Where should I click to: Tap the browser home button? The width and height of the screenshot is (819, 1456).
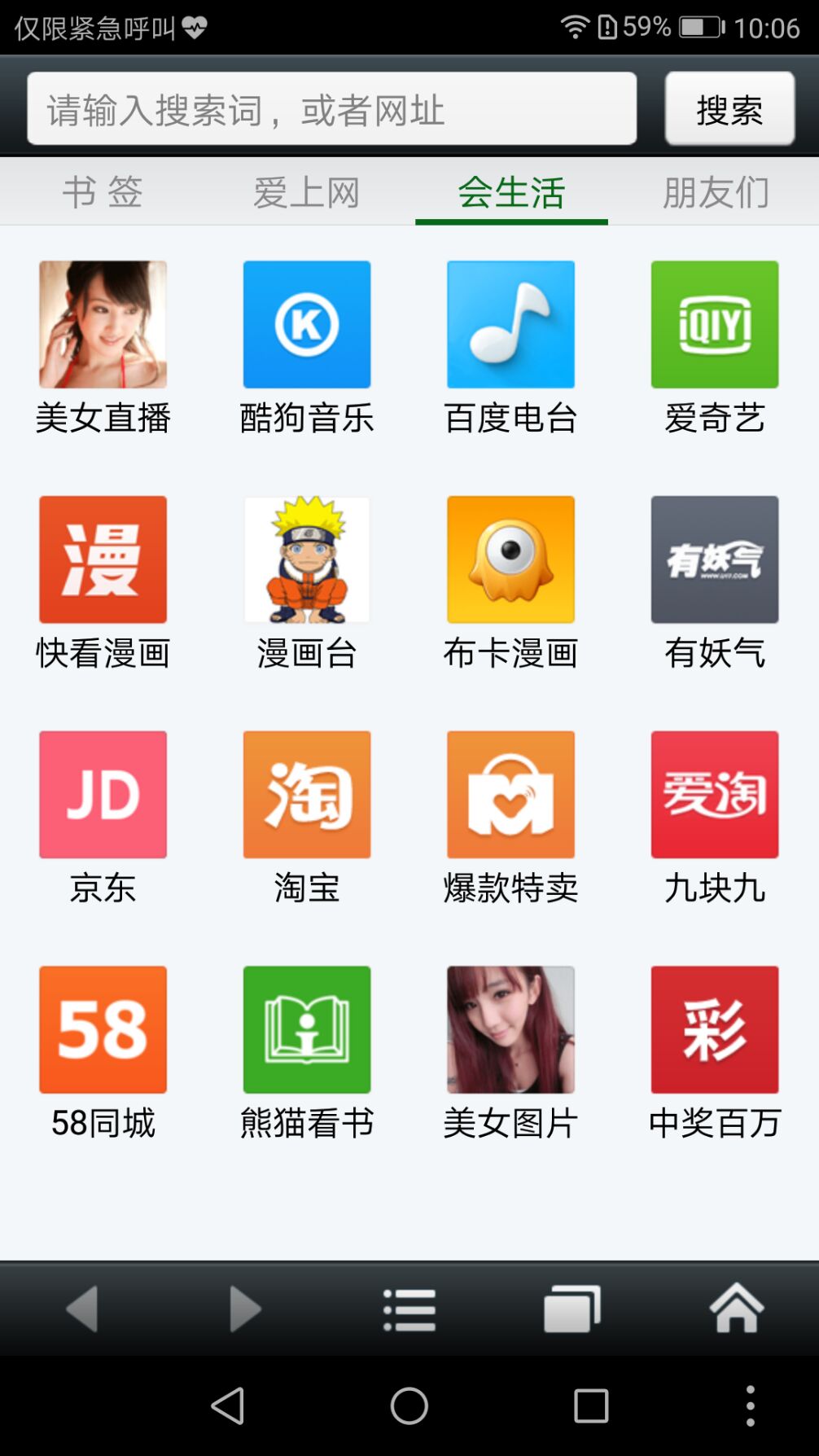pos(737,1309)
